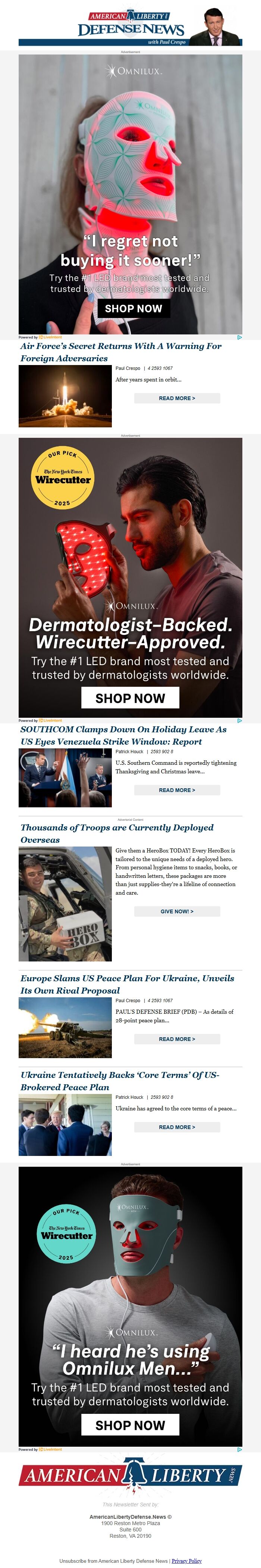The image size is (261, 1568).
Task: Tap the GIVE NOW button for HeroBox
Action: coord(177,911)
